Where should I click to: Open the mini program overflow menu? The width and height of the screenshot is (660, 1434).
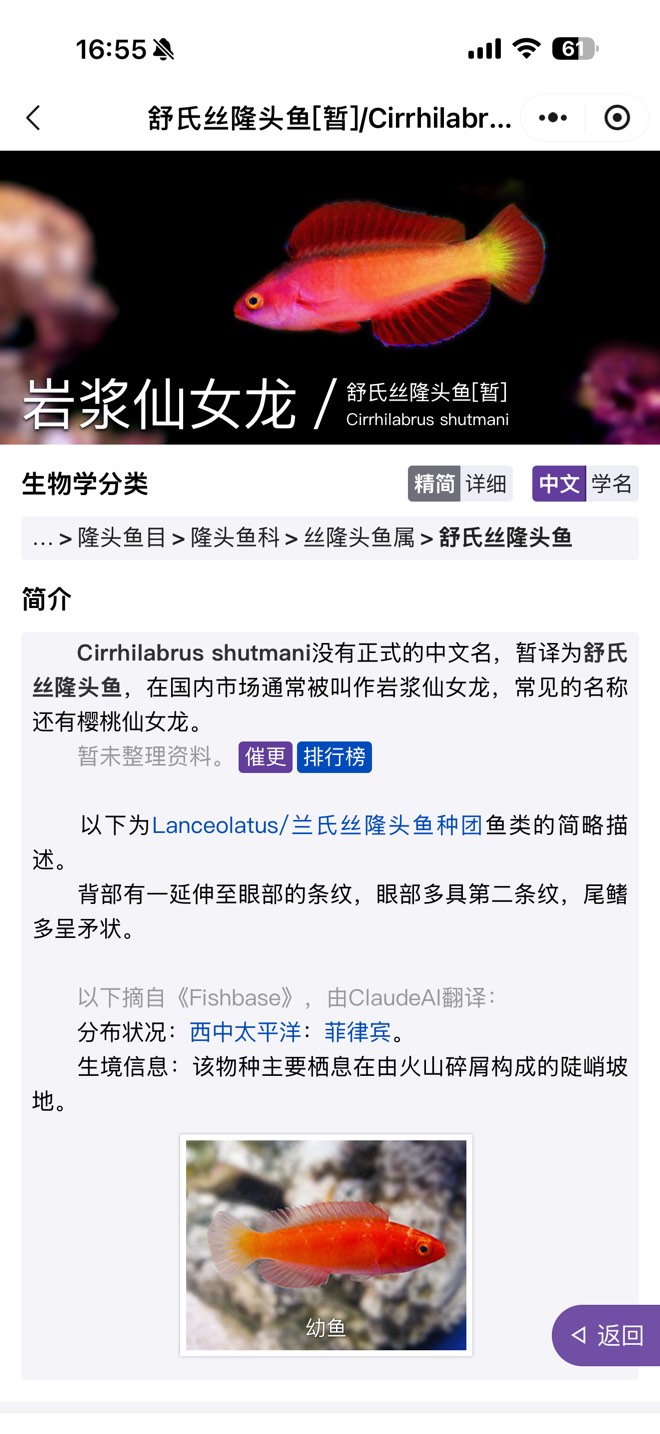pyautogui.click(x=553, y=118)
